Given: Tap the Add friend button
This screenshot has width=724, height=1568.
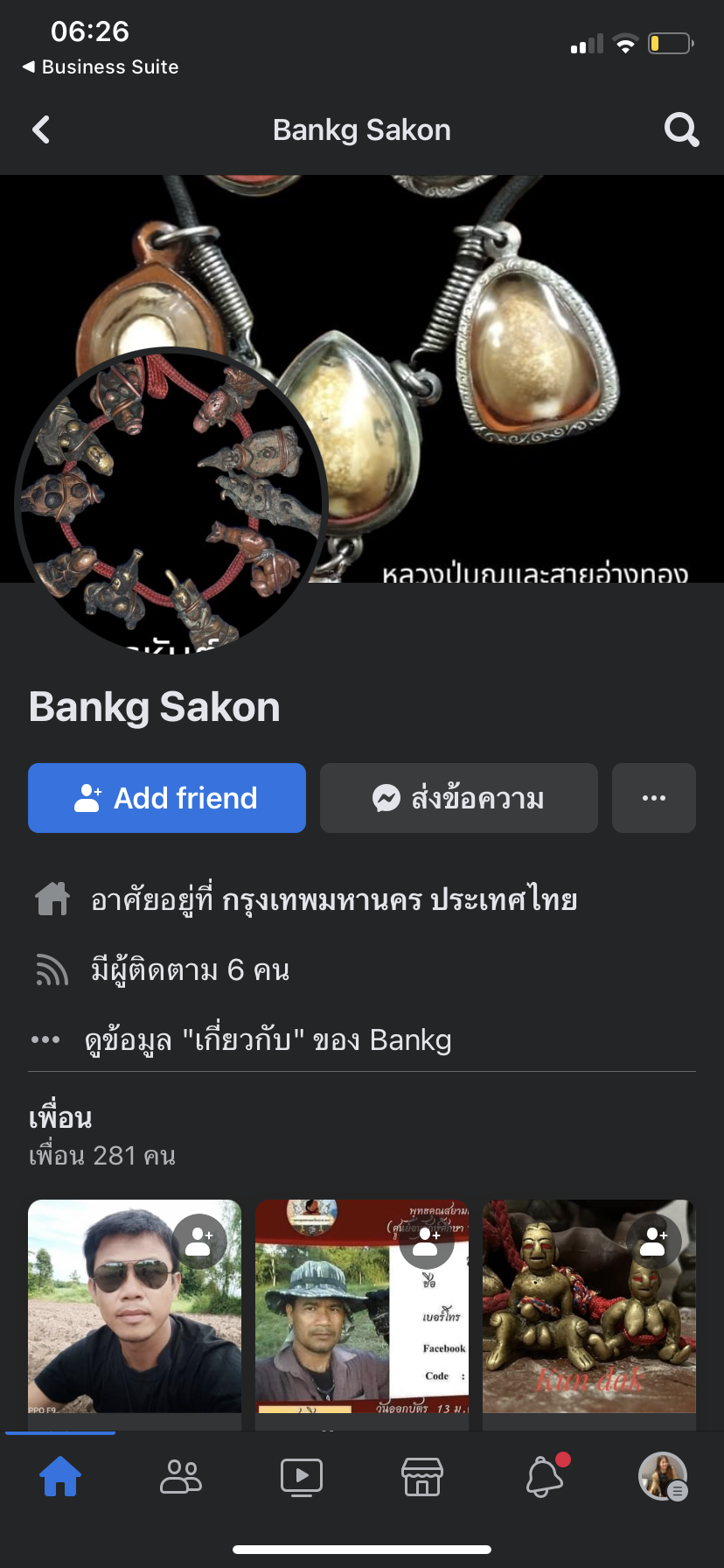Looking at the screenshot, I should click(167, 798).
